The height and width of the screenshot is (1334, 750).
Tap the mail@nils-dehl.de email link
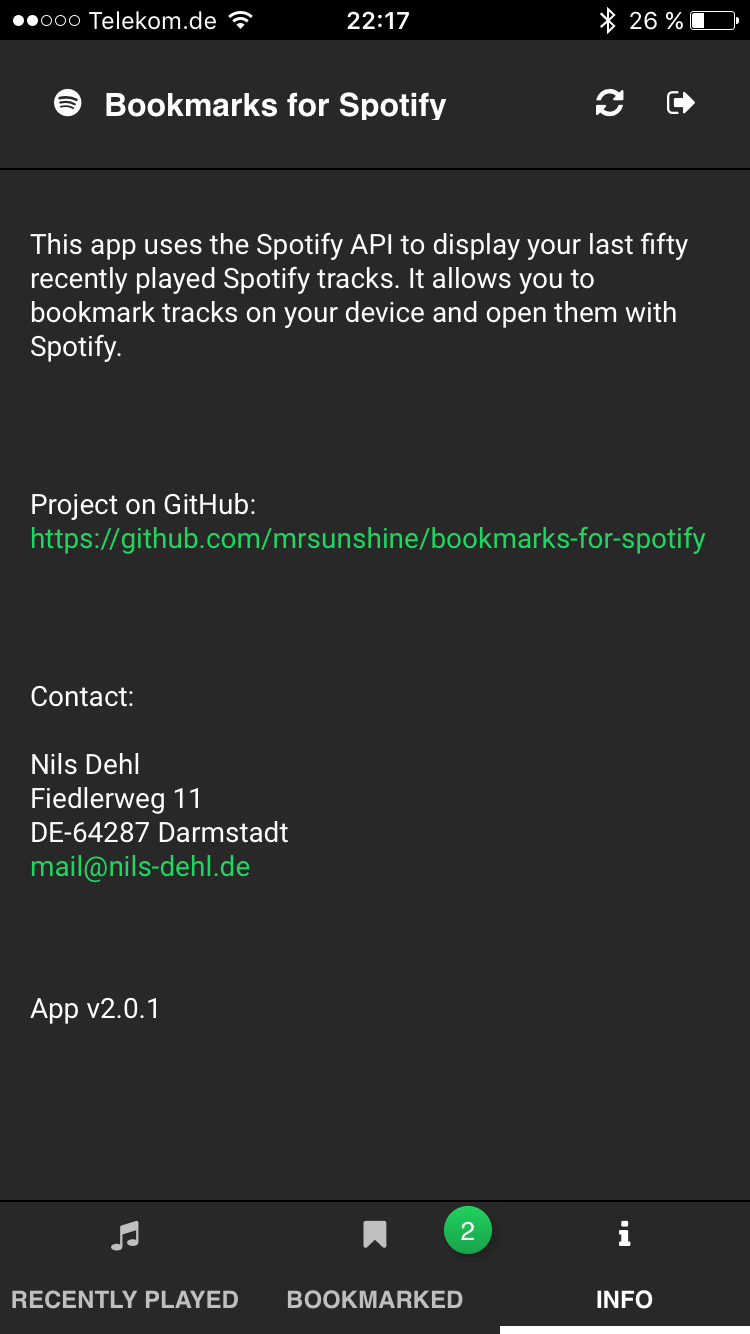coord(140,866)
